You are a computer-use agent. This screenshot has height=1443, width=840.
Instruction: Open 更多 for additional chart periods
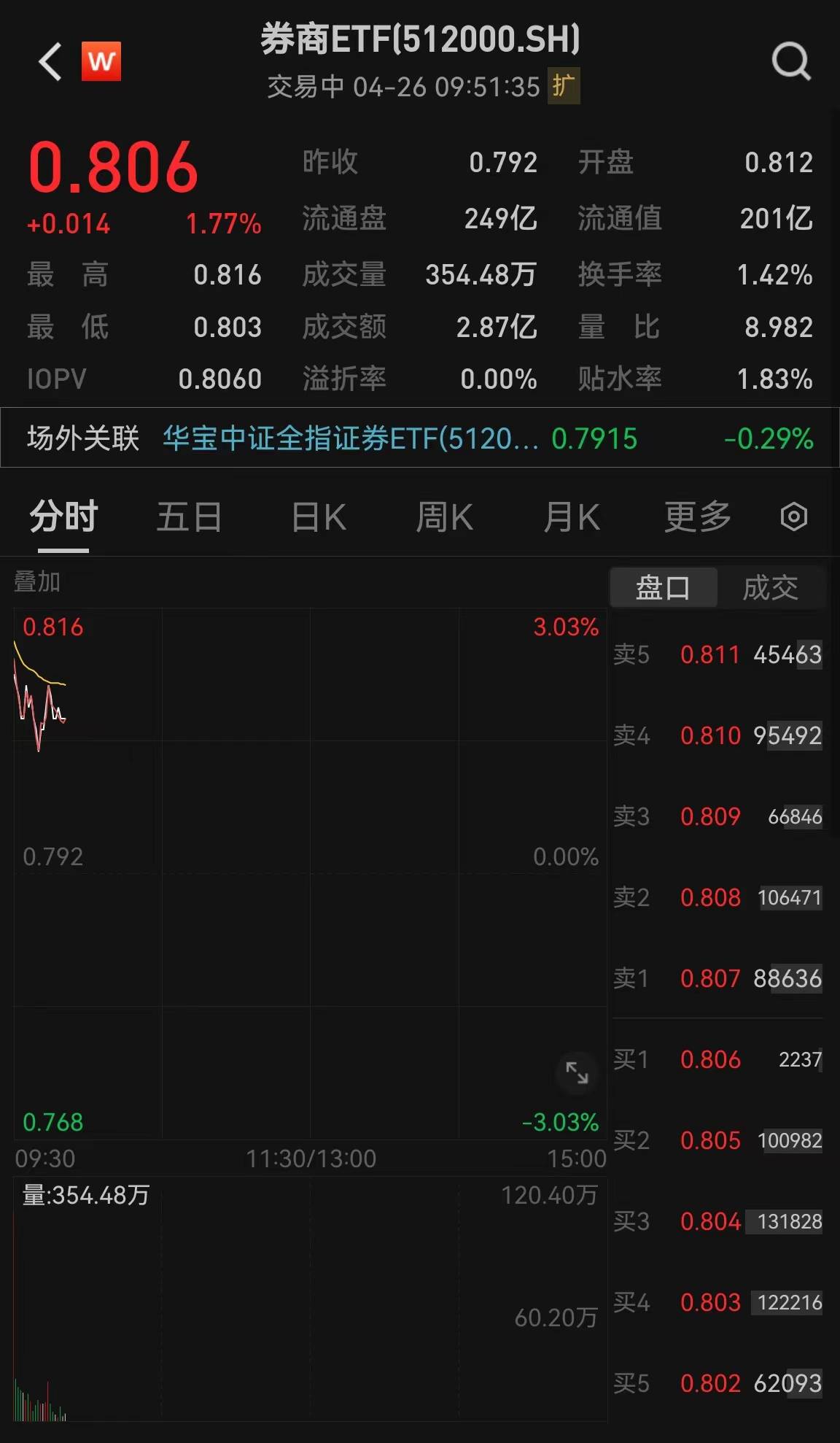[697, 517]
